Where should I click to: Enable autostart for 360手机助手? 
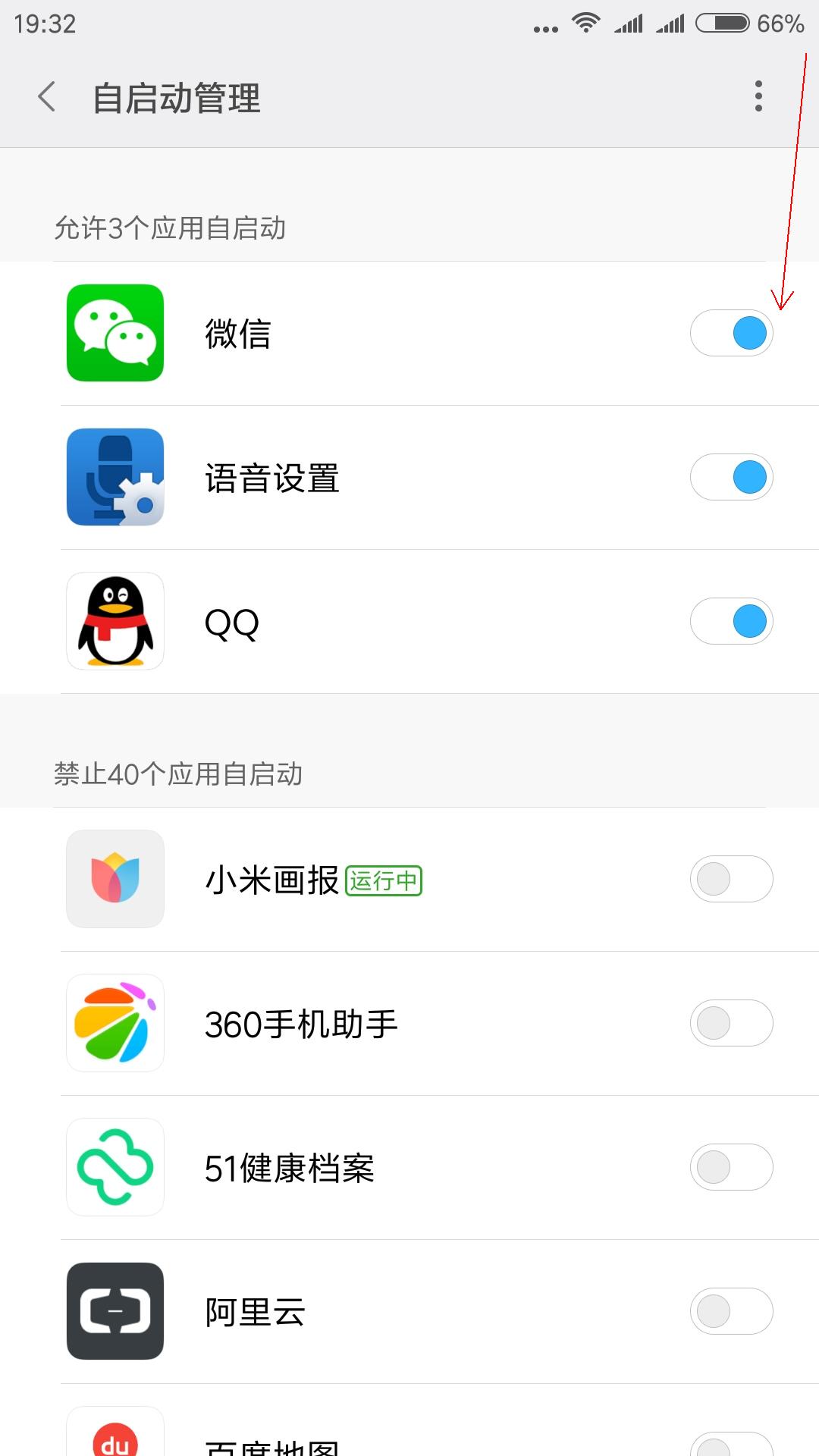[x=731, y=1023]
